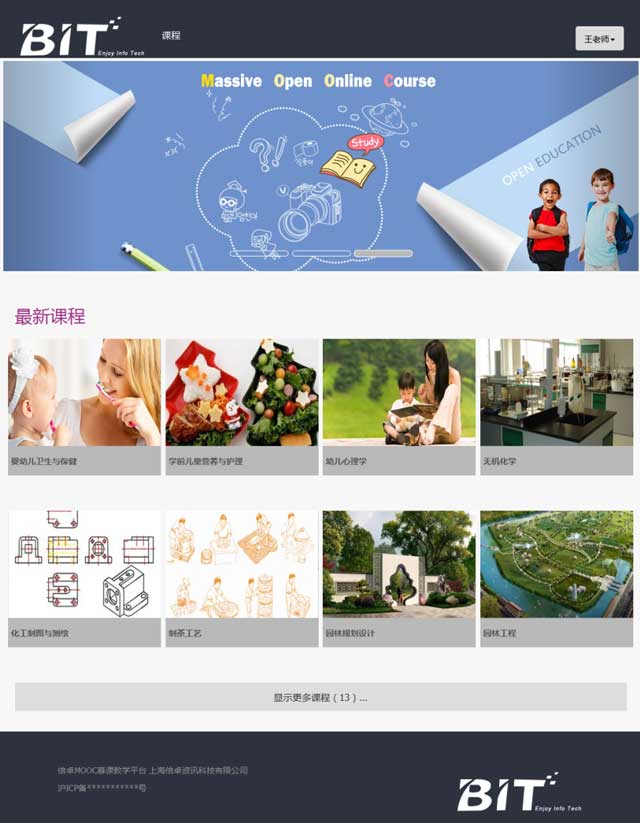Expand the 王老师 user dropdown

point(599,39)
